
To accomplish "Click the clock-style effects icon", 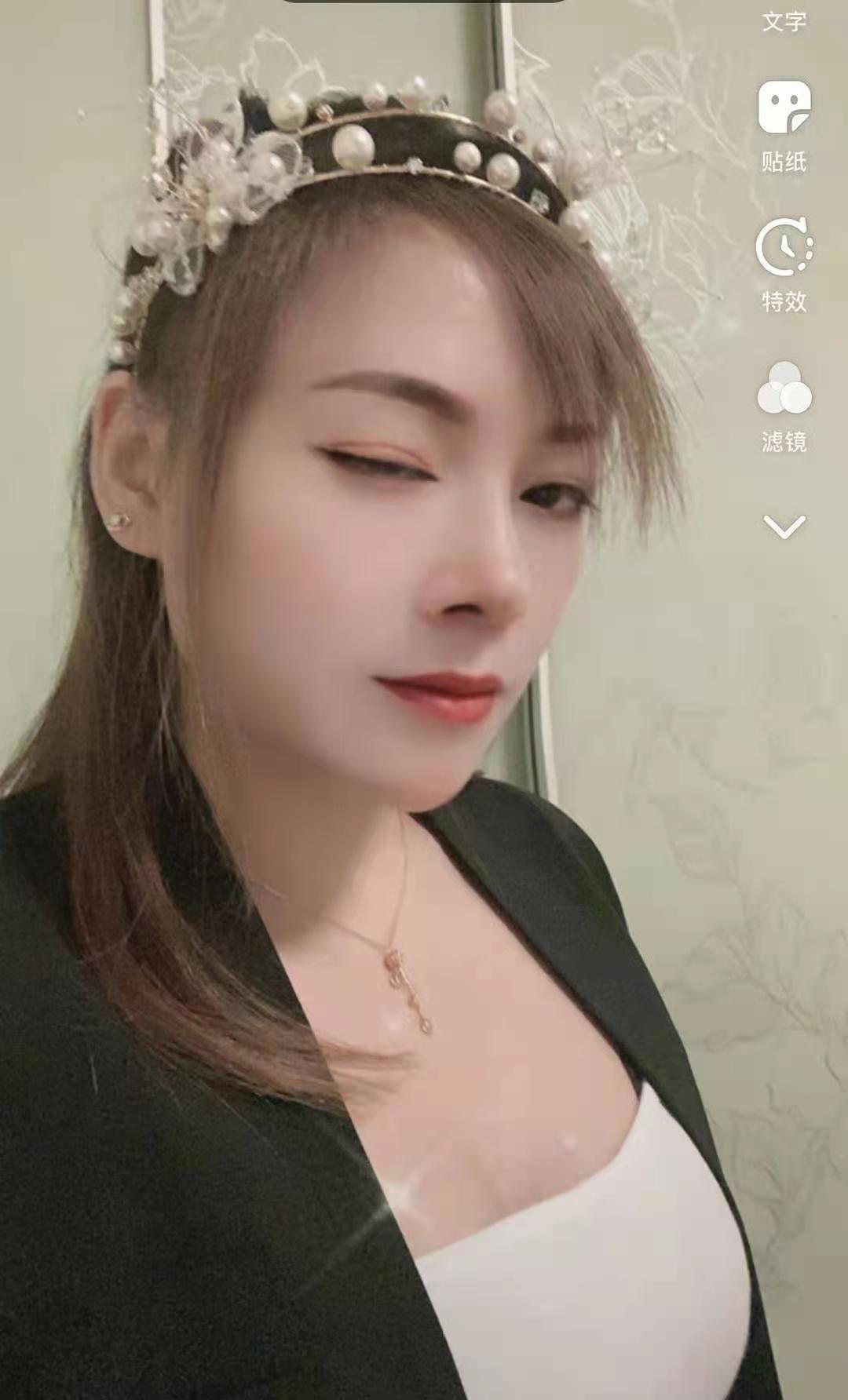I will pos(783,250).
